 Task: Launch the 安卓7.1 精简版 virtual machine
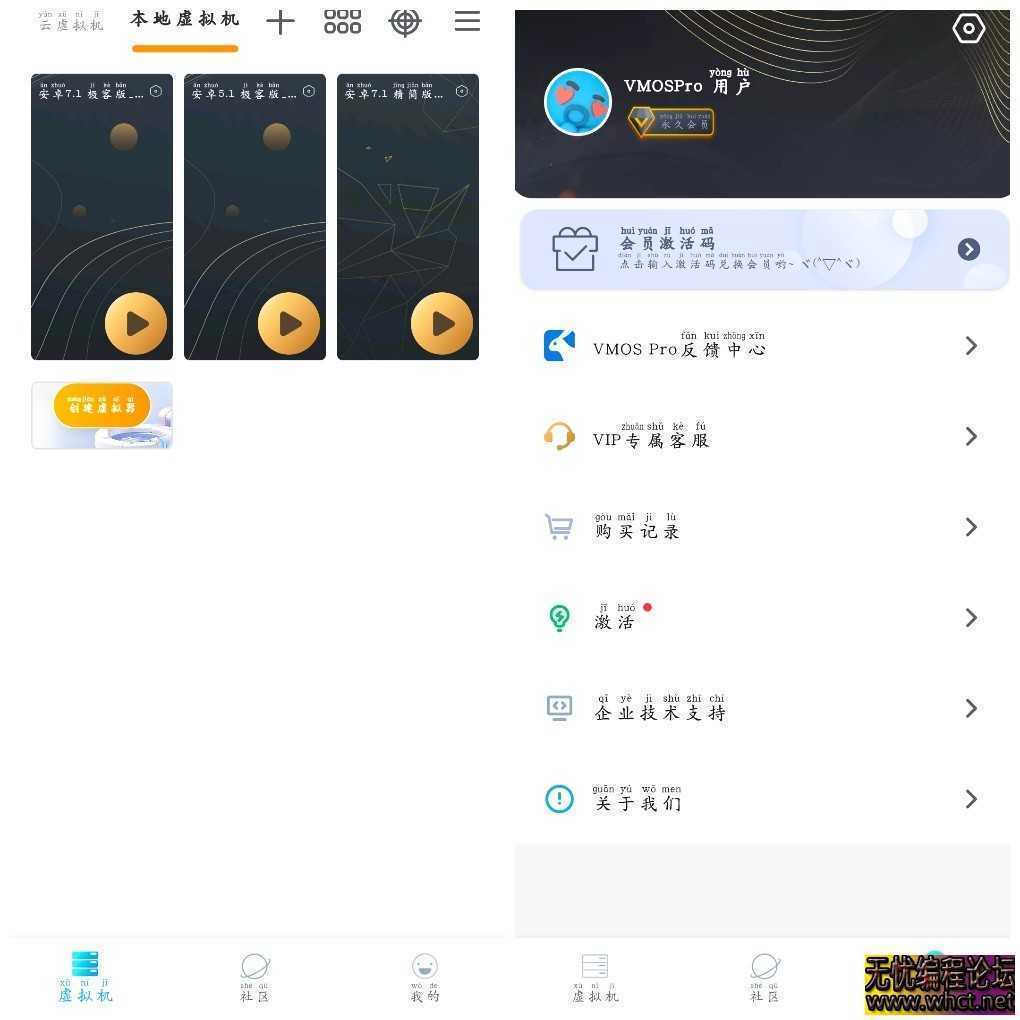pos(442,323)
